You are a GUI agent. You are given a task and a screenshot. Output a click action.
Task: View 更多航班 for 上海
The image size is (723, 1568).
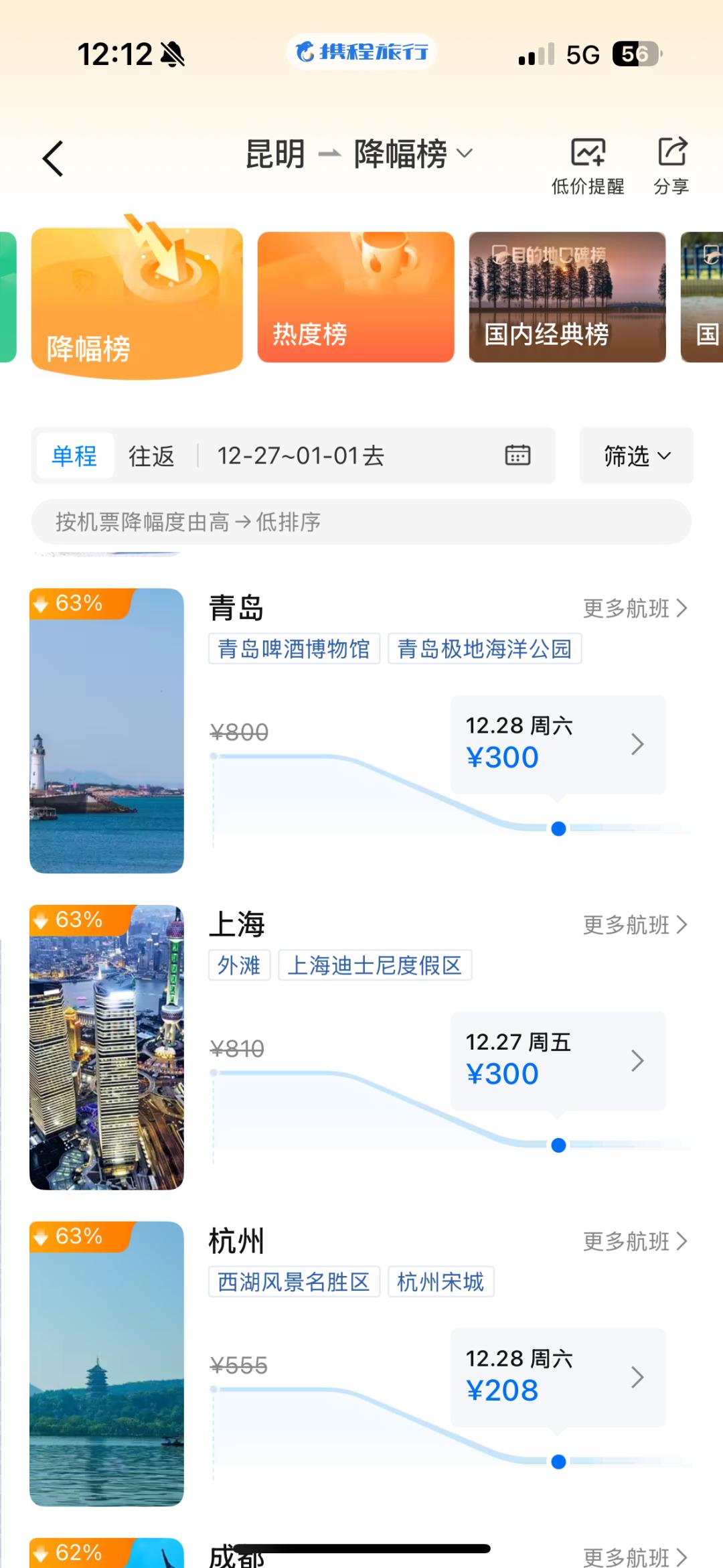[x=634, y=925]
